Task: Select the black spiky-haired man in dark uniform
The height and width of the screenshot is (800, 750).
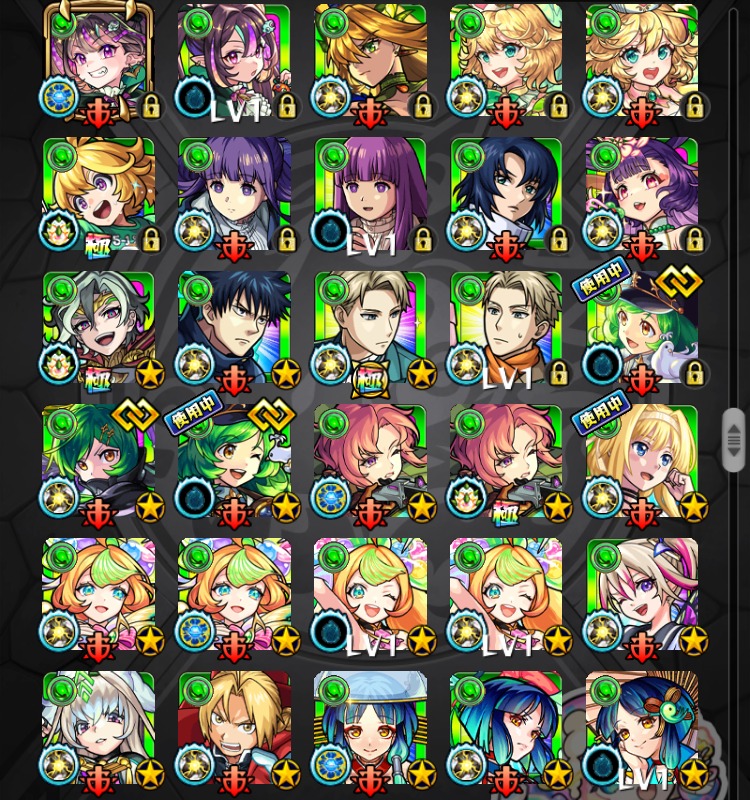Action: pyautogui.click(x=234, y=328)
